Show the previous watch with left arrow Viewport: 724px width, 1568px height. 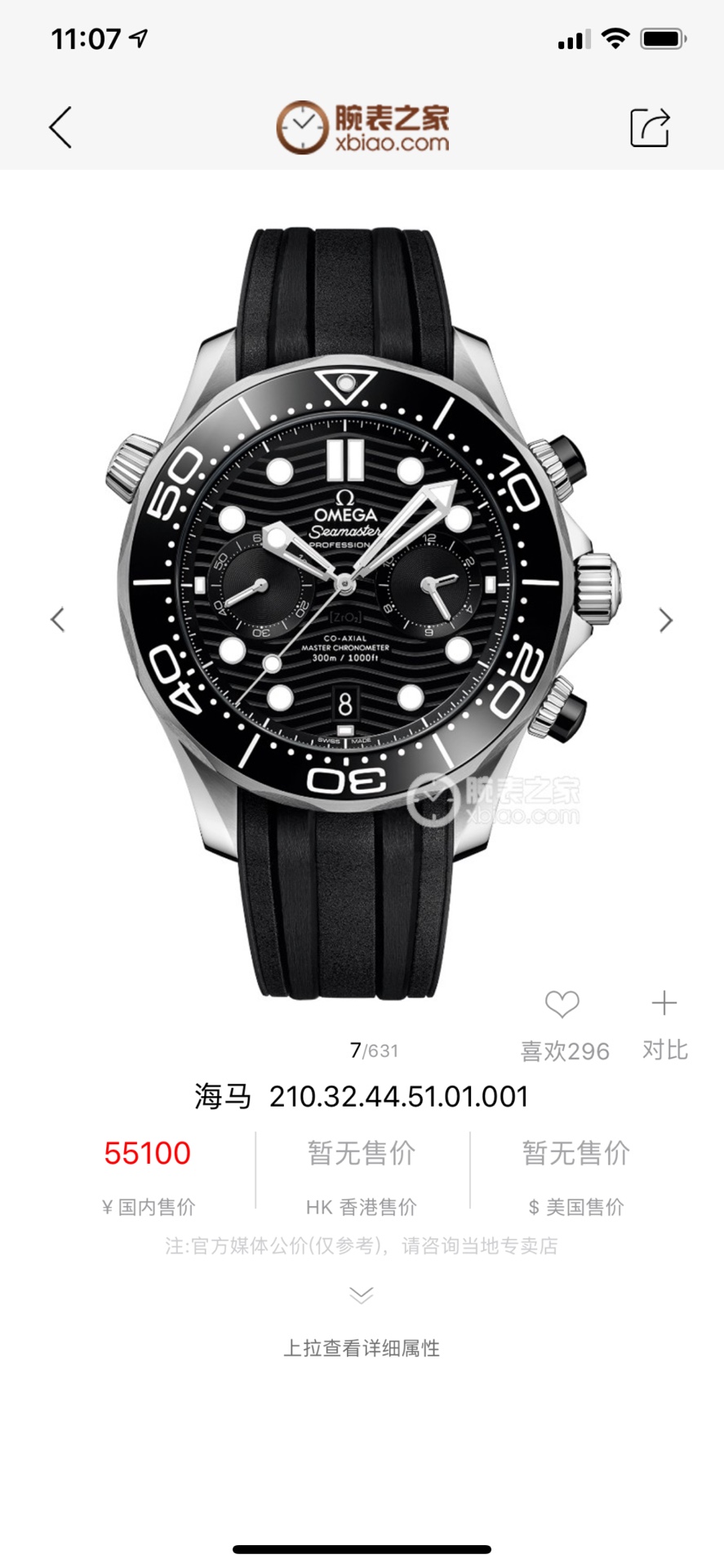tap(57, 620)
